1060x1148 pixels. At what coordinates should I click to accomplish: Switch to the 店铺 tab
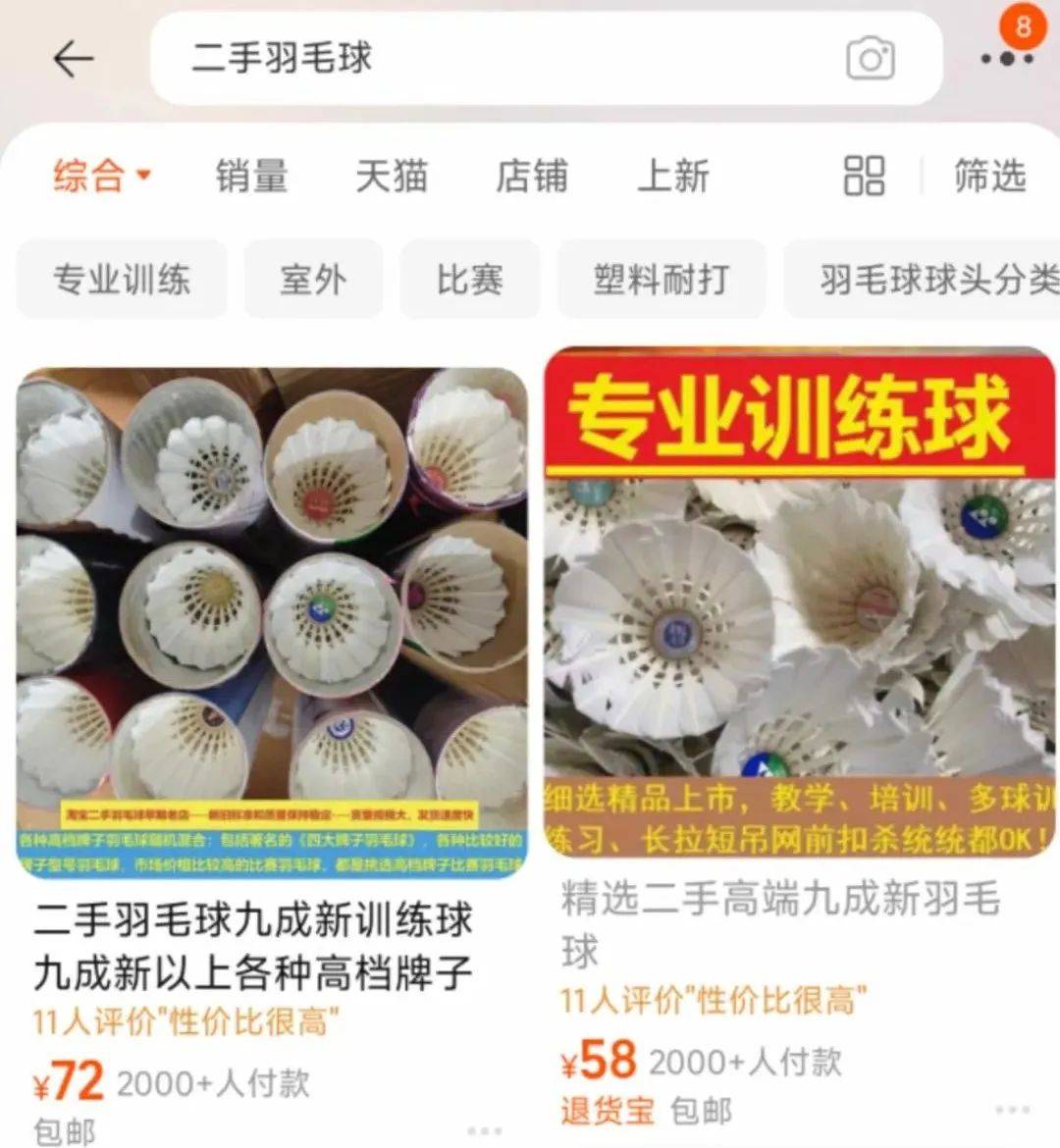[x=532, y=177]
